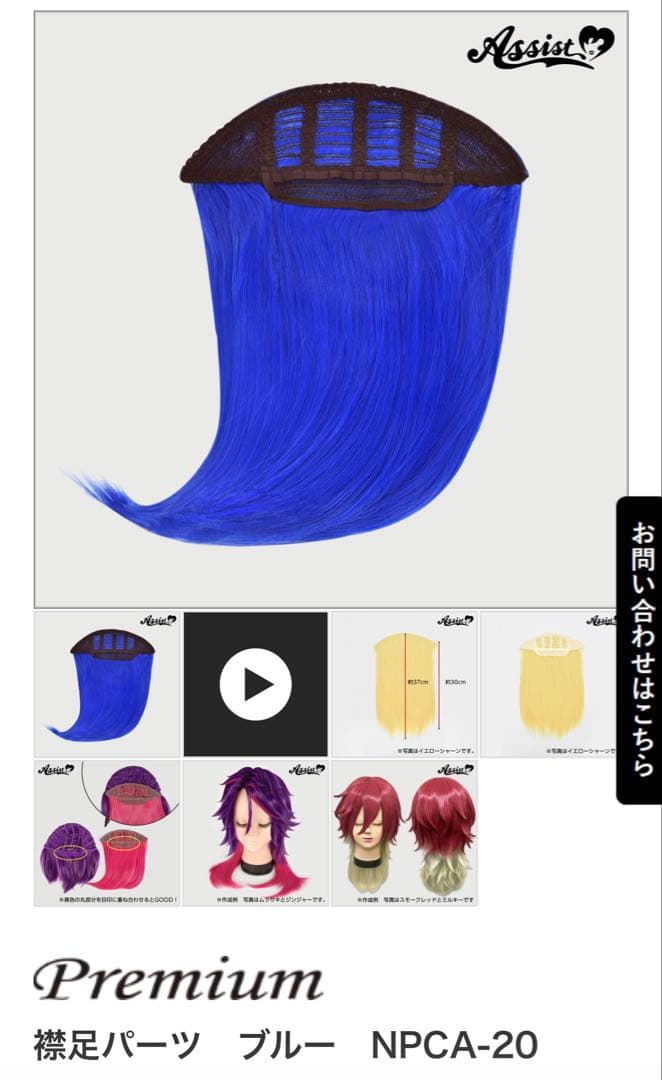
Task: Select the blue wig piece thumbnail
Action: pyautogui.click(x=107, y=684)
